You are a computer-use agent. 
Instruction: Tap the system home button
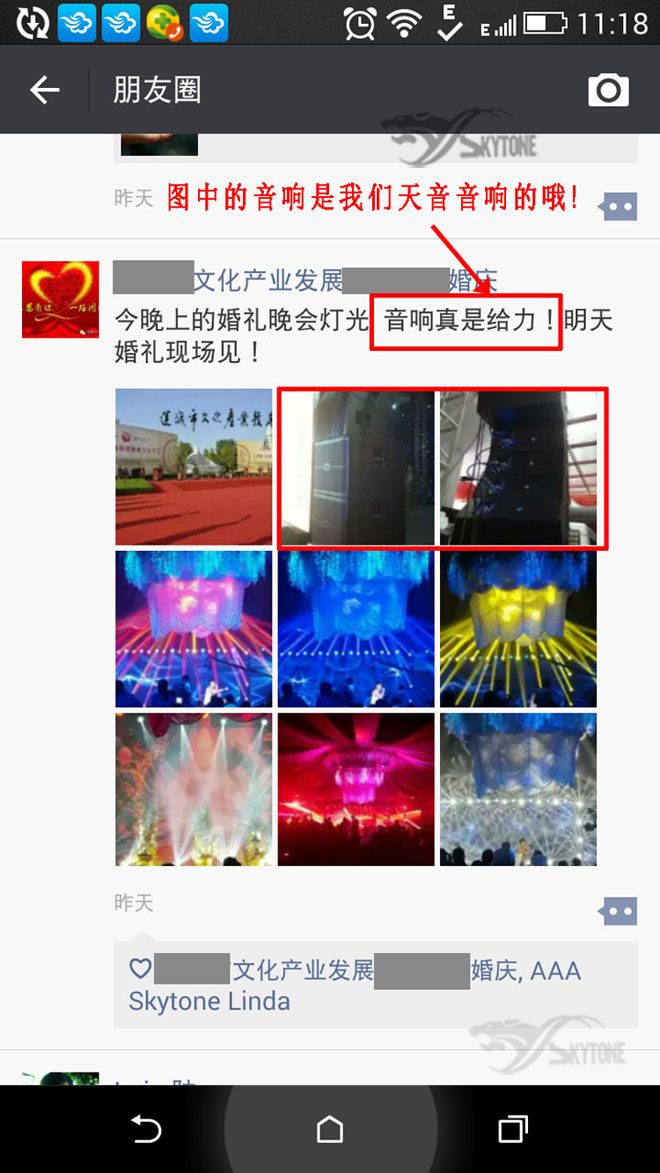330,1130
